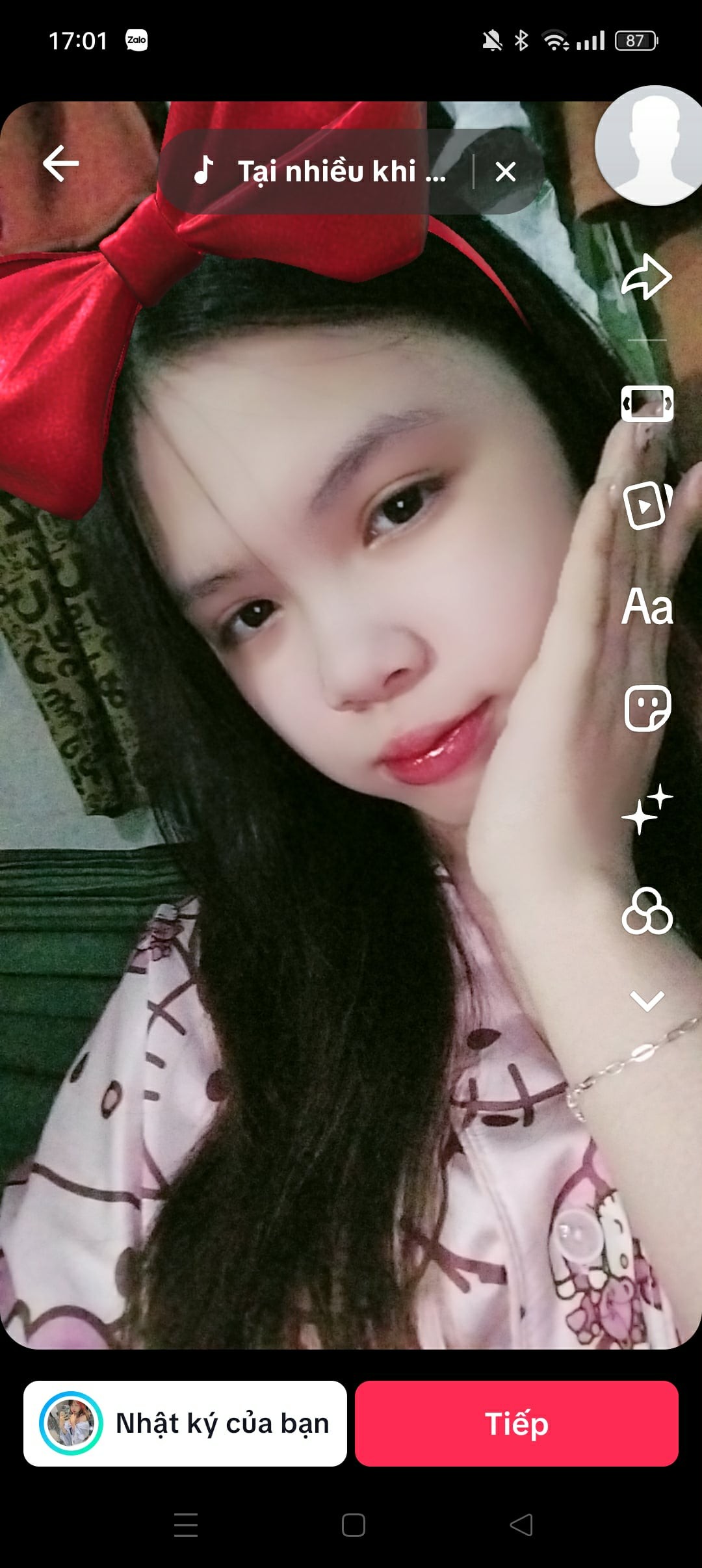Expand more editing tools with chevron

pyautogui.click(x=647, y=1000)
